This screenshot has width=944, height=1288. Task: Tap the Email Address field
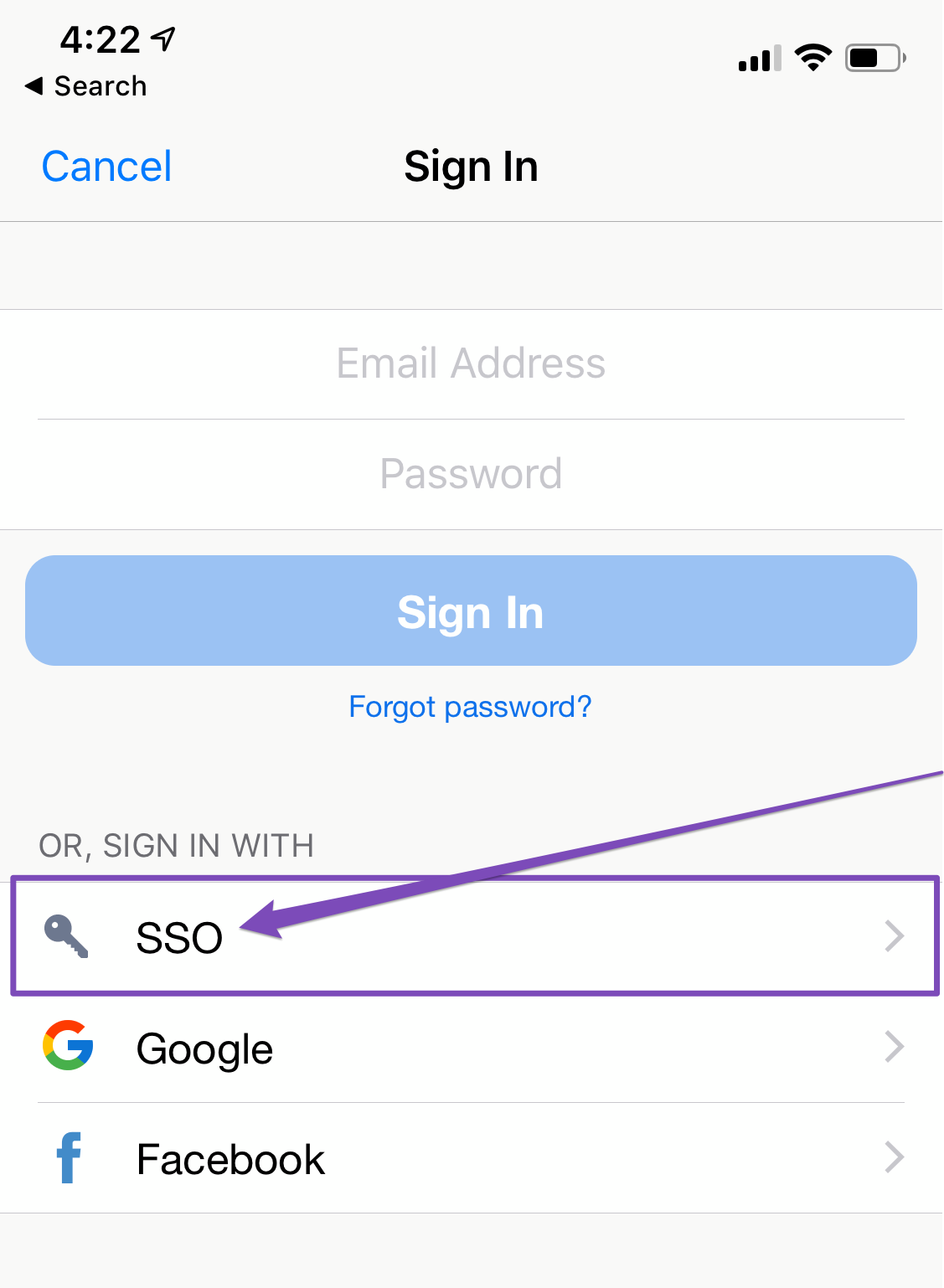471,364
